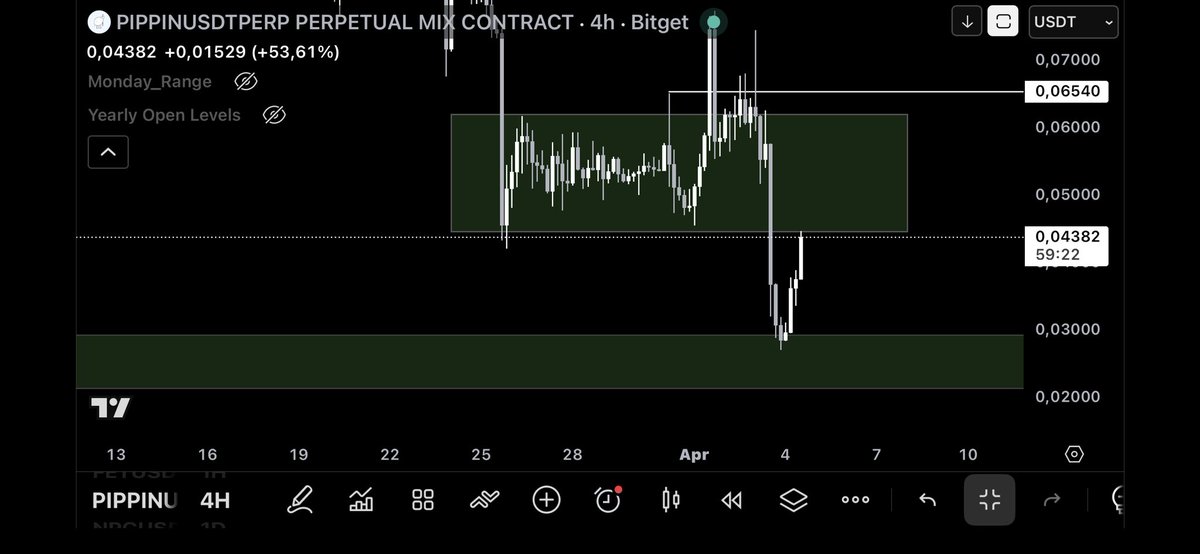The image size is (1200, 554).
Task: Open candlestick style options
Action: tap(670, 500)
